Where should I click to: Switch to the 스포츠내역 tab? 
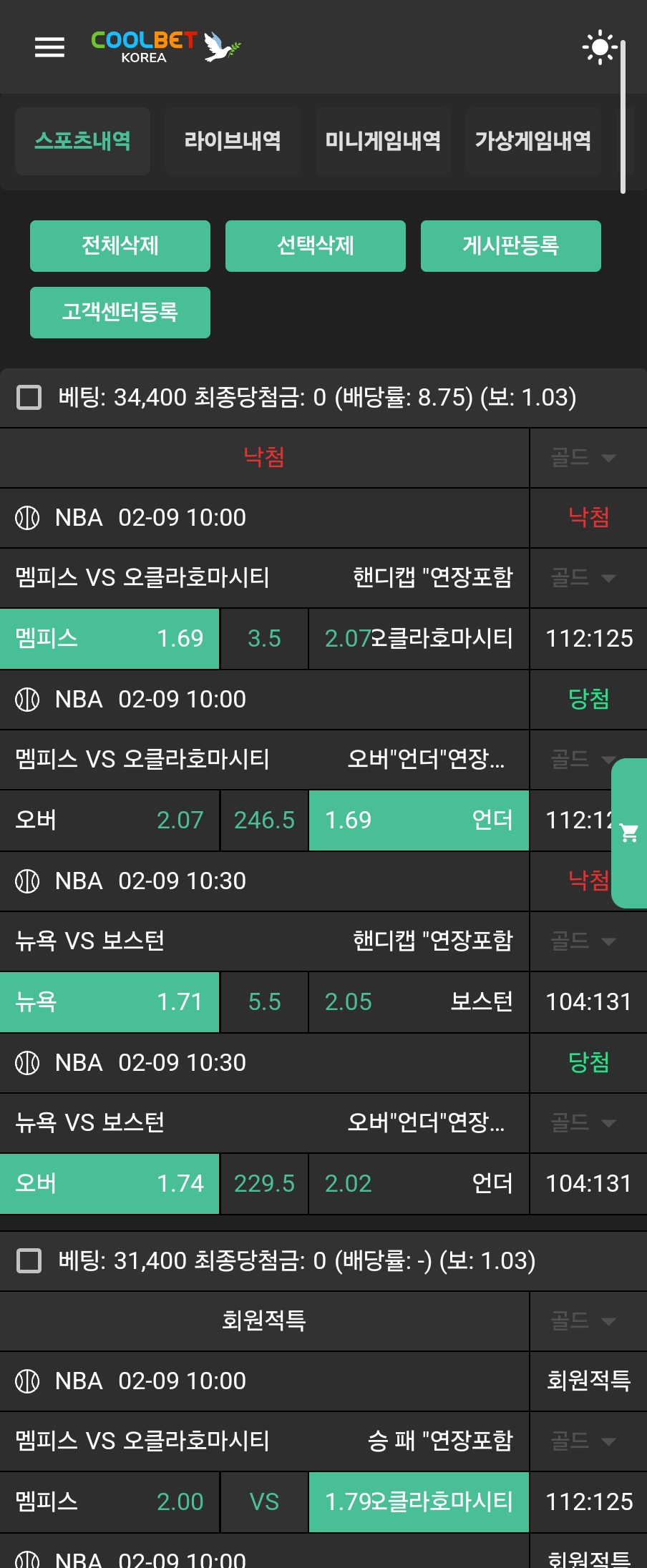[x=82, y=141]
